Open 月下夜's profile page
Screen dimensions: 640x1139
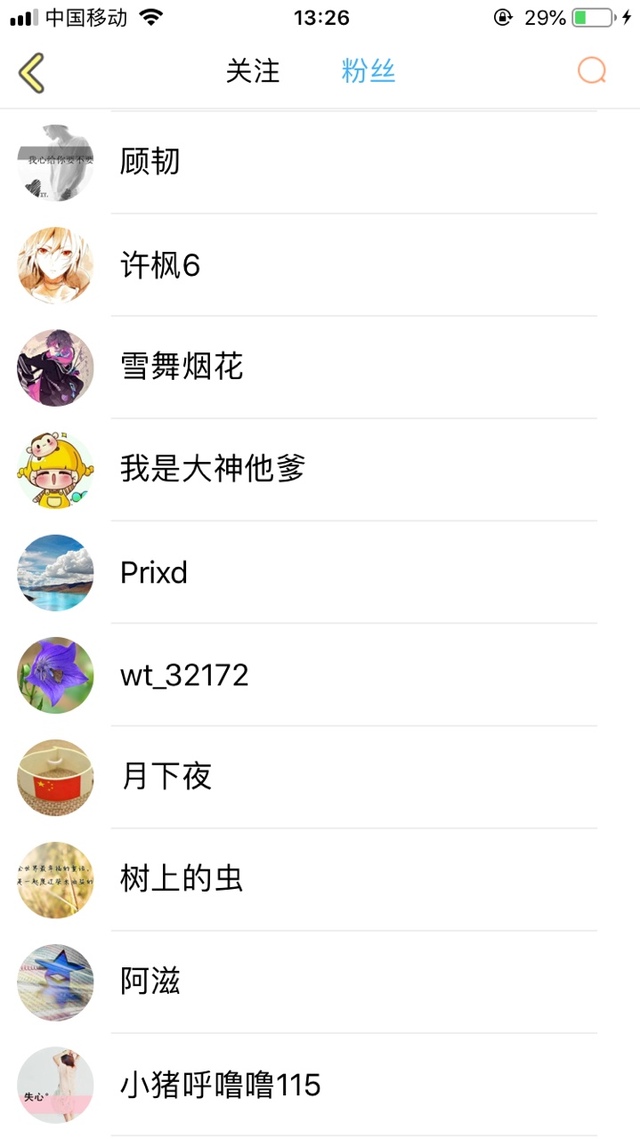pyautogui.click(x=166, y=777)
